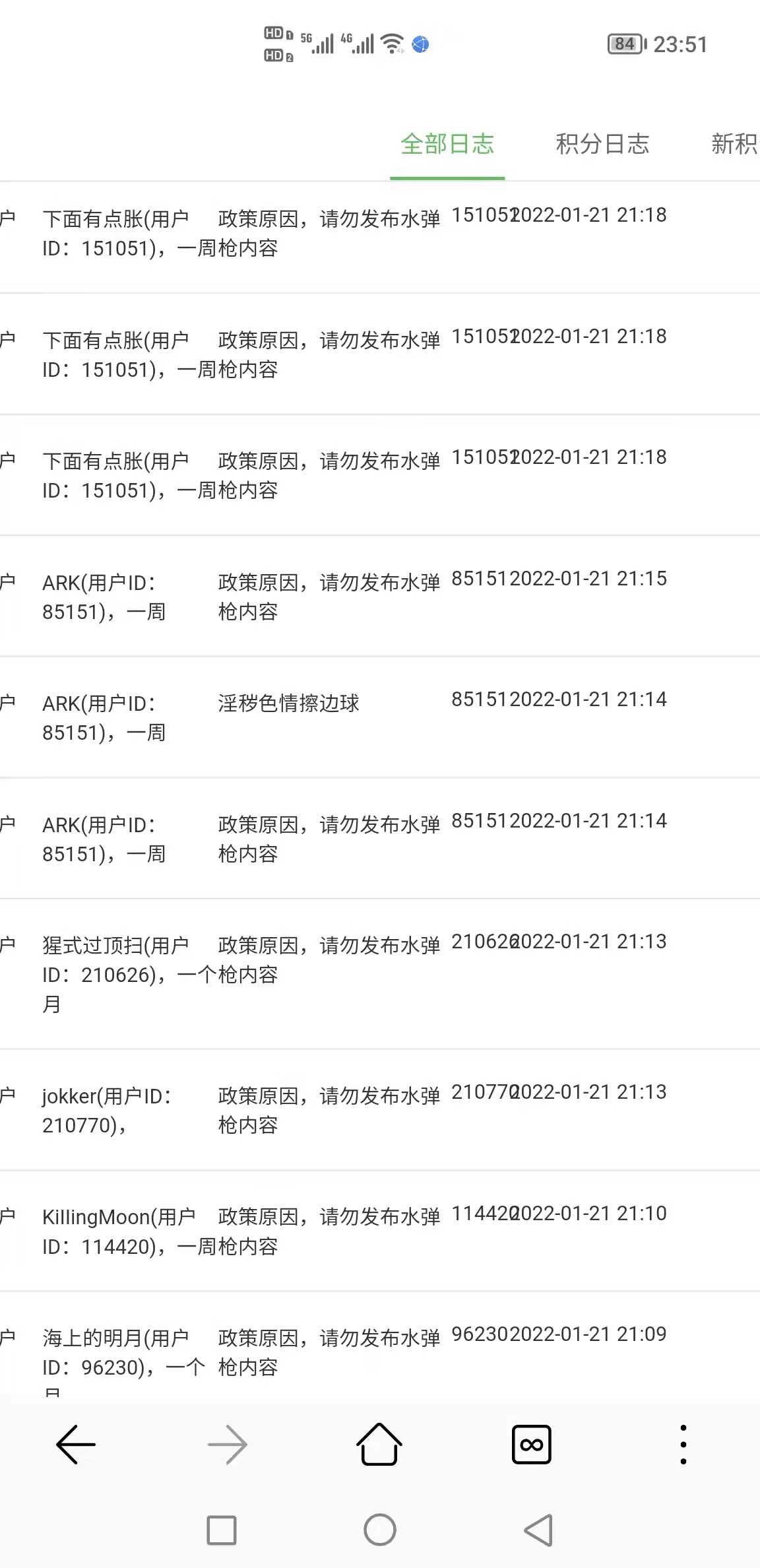Switch to the 积分日志 tab

[x=602, y=144]
